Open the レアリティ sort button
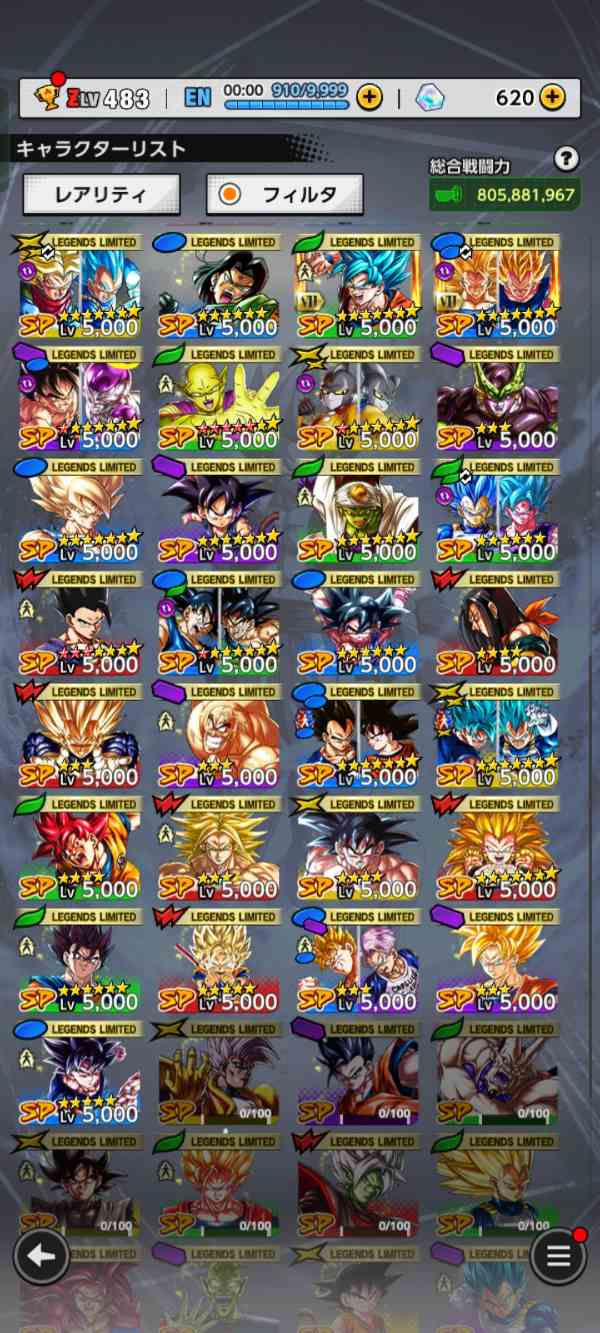Image resolution: width=600 pixels, height=1333 pixels. 101,194
